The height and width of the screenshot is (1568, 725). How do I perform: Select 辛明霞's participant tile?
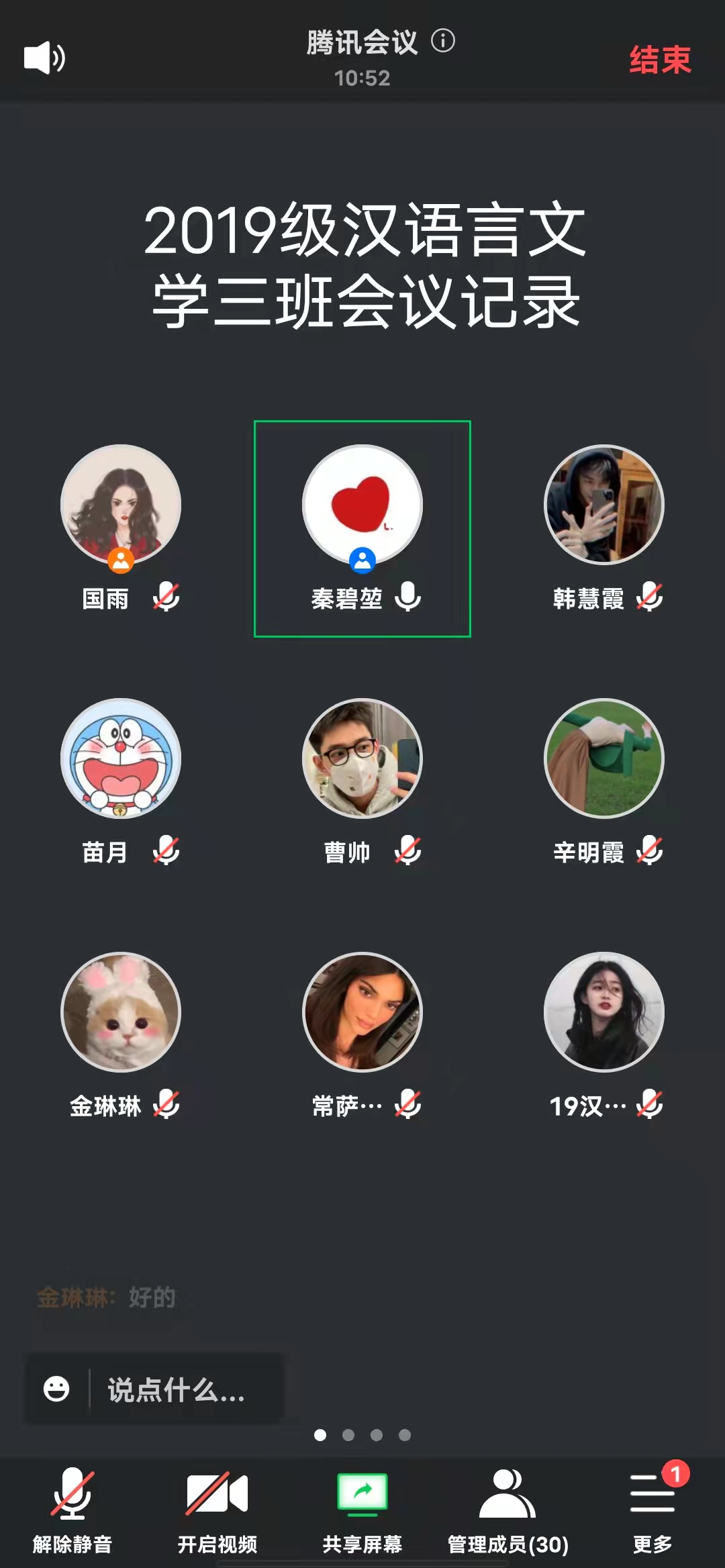(x=603, y=758)
